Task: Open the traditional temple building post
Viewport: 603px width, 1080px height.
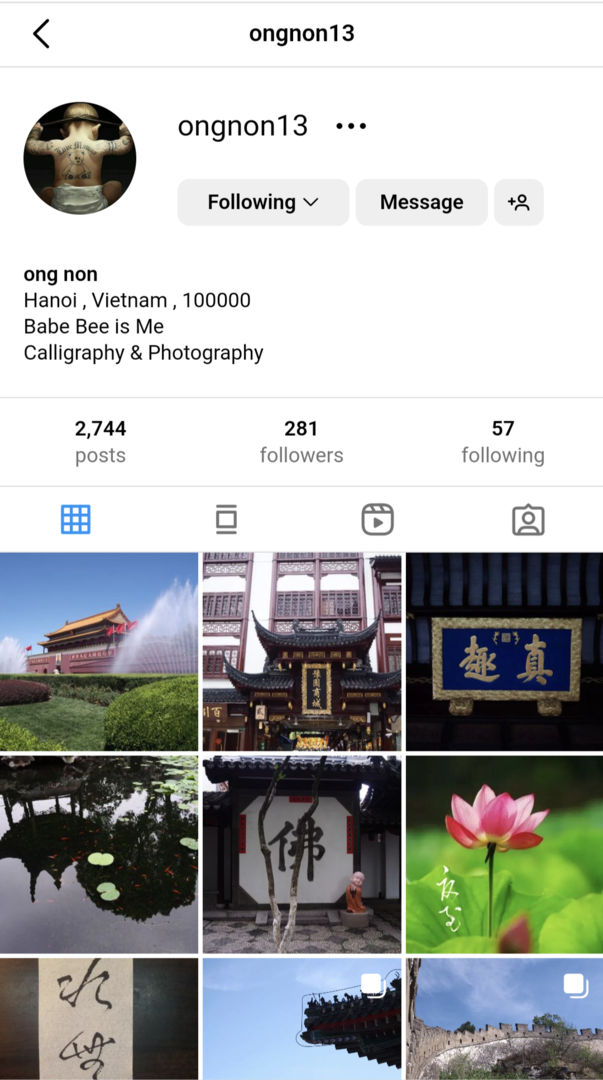Action: (302, 651)
